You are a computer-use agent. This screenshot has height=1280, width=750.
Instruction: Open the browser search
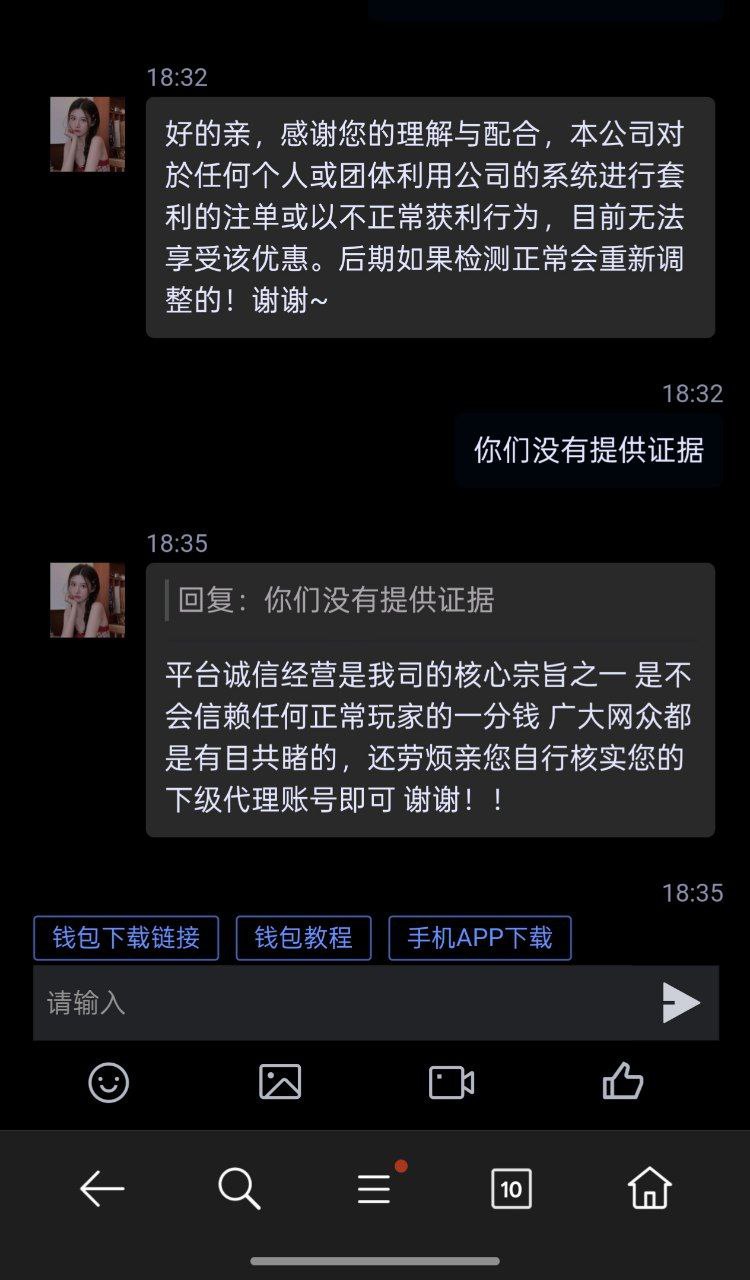point(238,1189)
